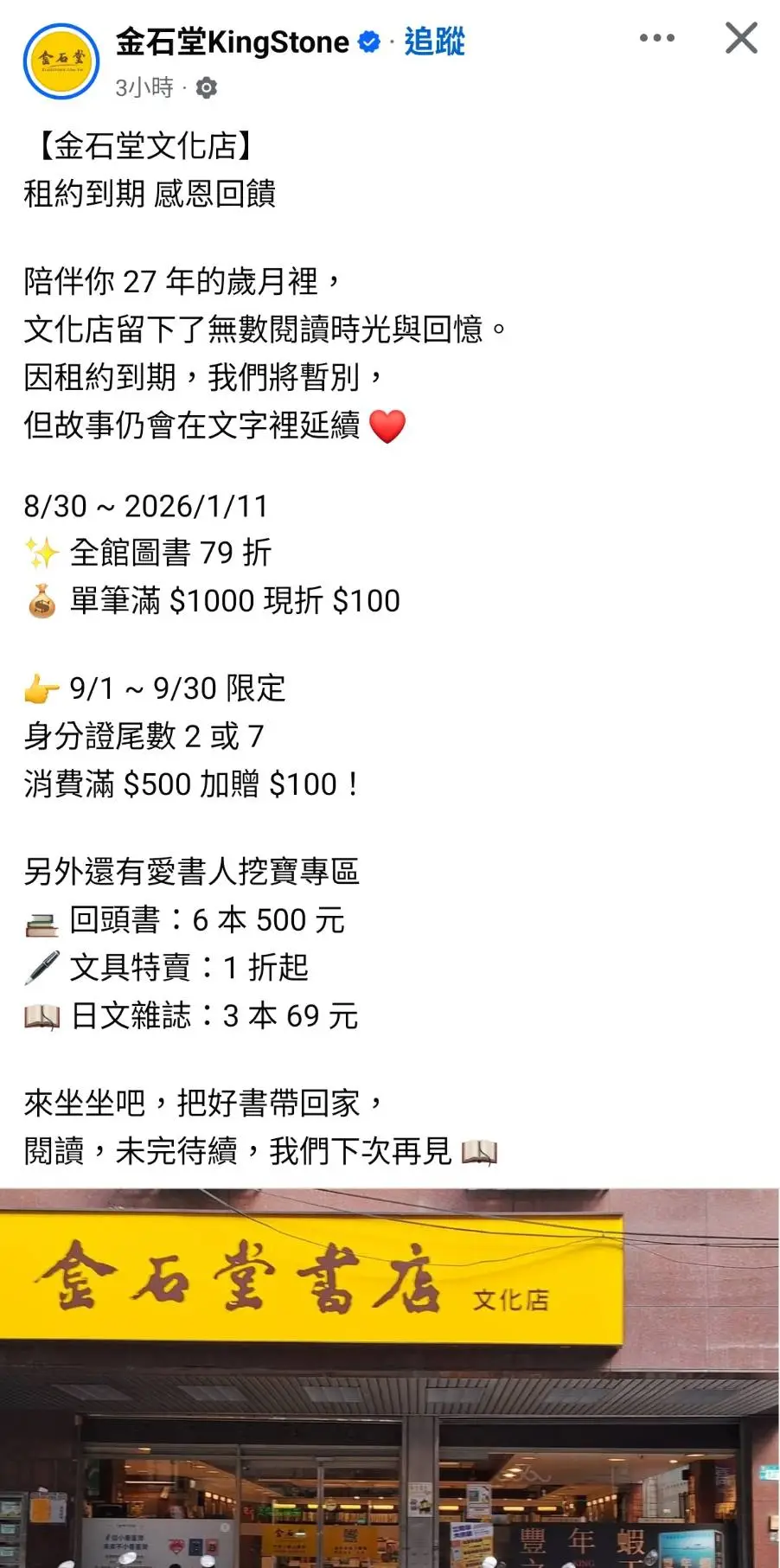The image size is (780, 1568).
Task: Close the post view
Action: pos(741,38)
